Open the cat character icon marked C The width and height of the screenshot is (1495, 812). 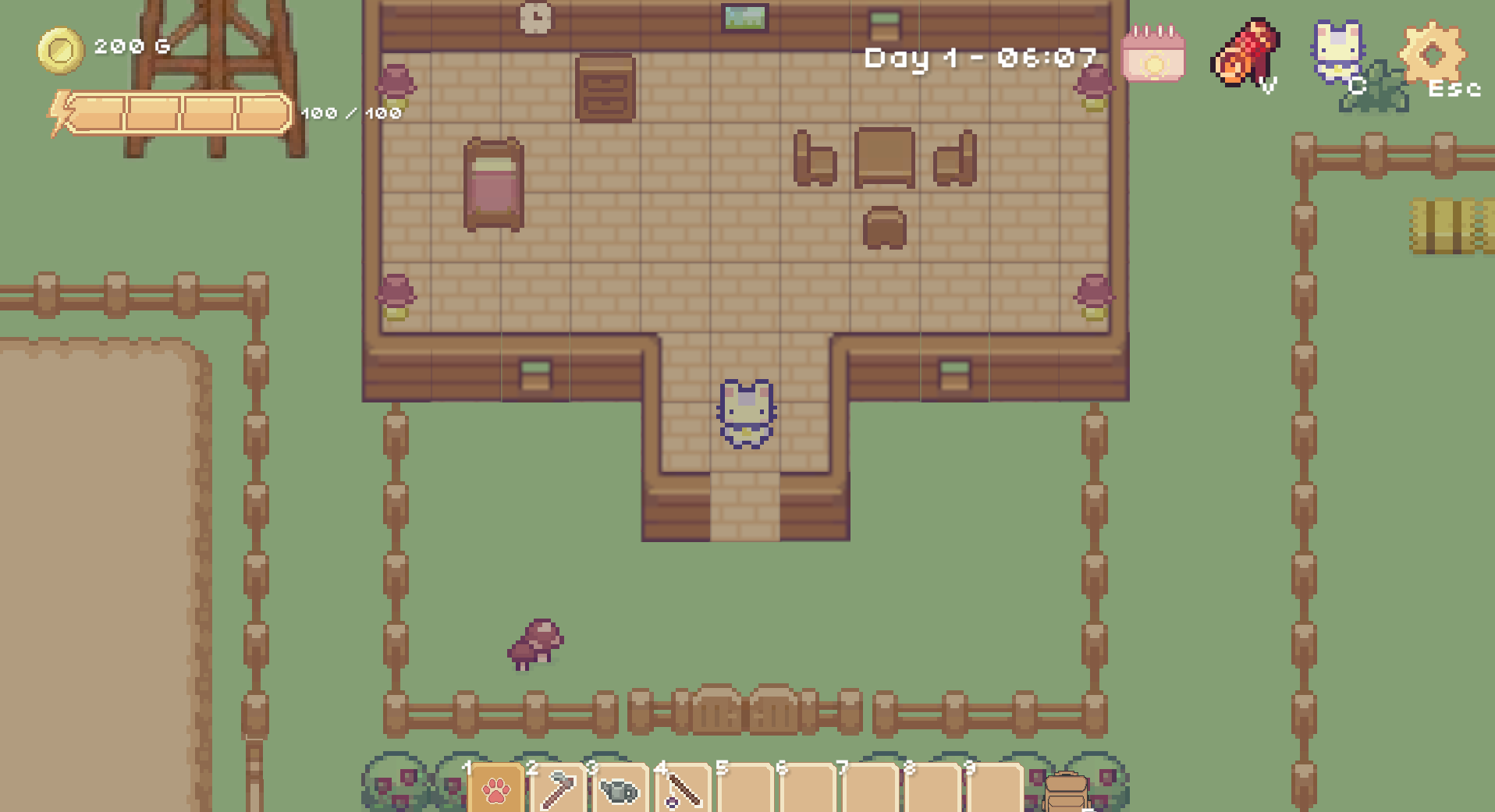[x=1337, y=51]
